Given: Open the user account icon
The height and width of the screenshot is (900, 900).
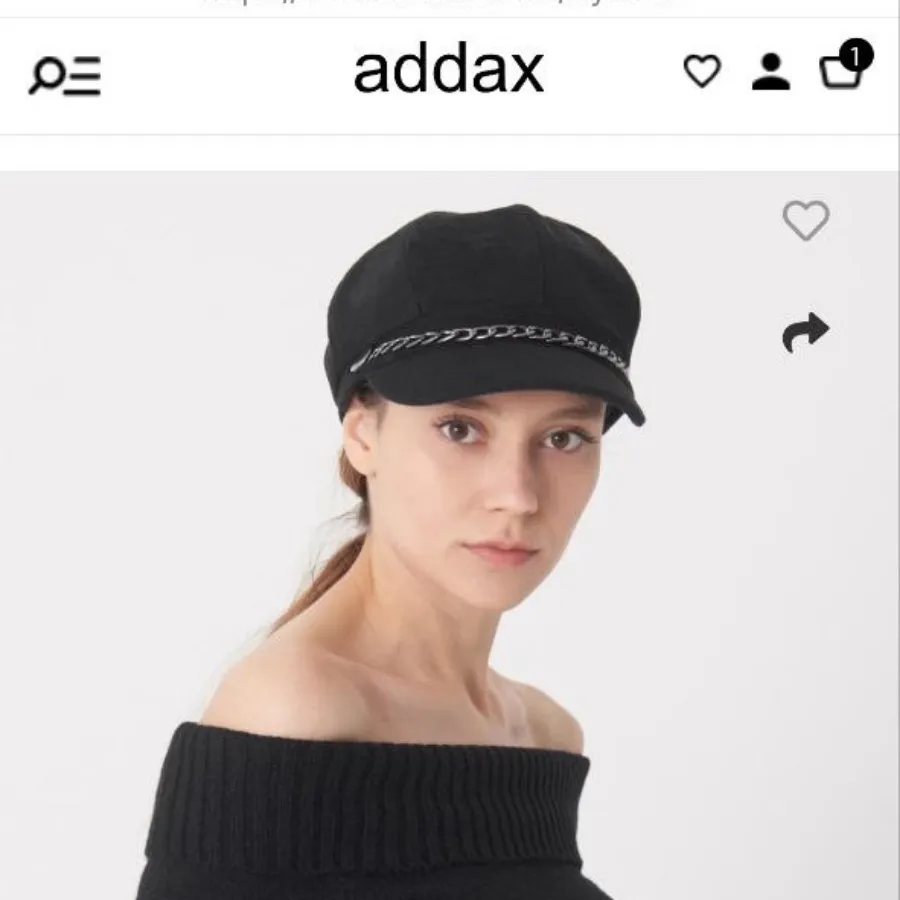Looking at the screenshot, I should pos(770,72).
